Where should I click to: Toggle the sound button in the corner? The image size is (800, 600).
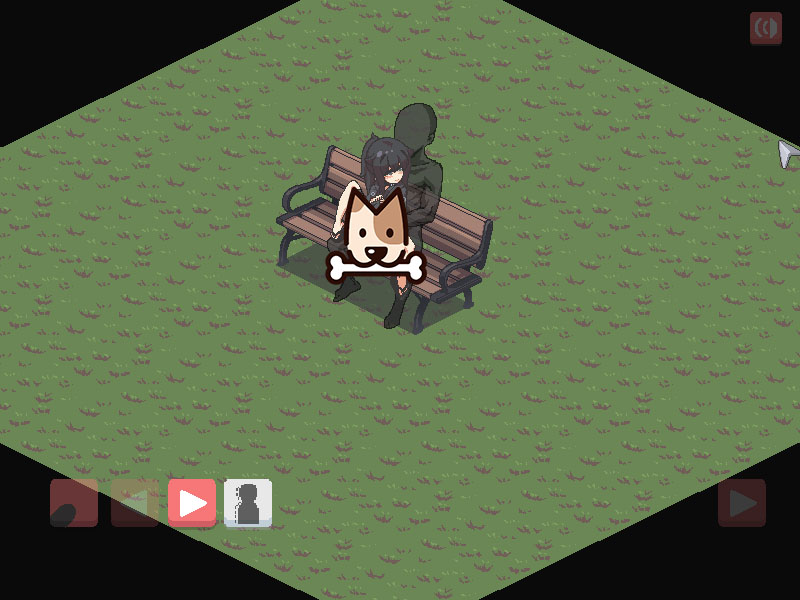765,28
